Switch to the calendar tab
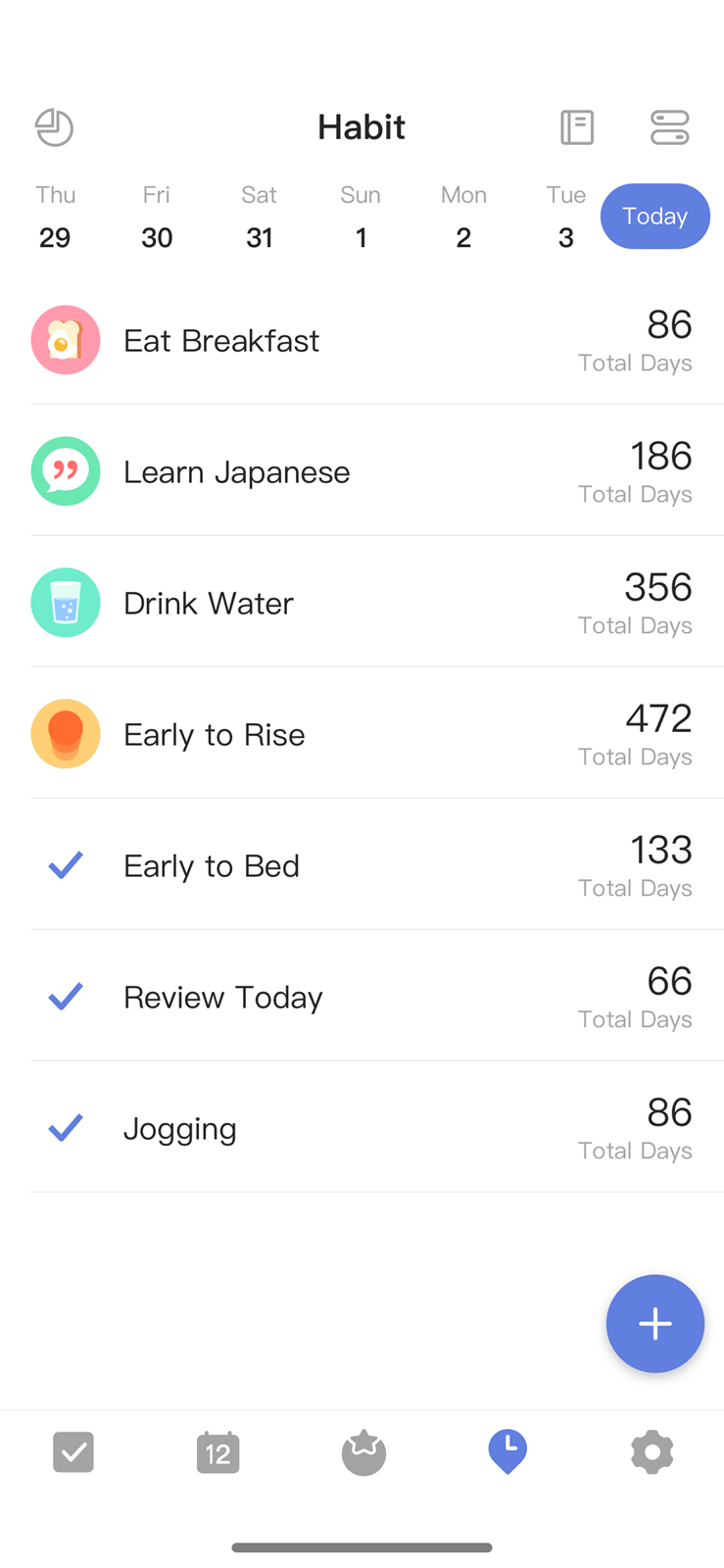724x1568 pixels. [x=217, y=1452]
